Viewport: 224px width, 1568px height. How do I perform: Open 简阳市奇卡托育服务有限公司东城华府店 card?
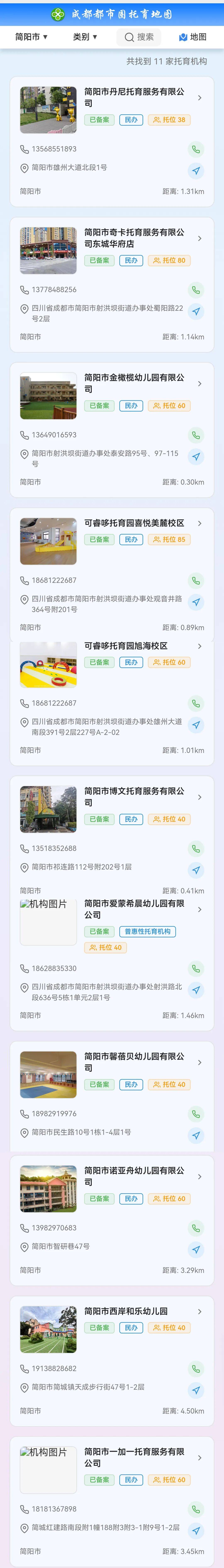coord(134,238)
